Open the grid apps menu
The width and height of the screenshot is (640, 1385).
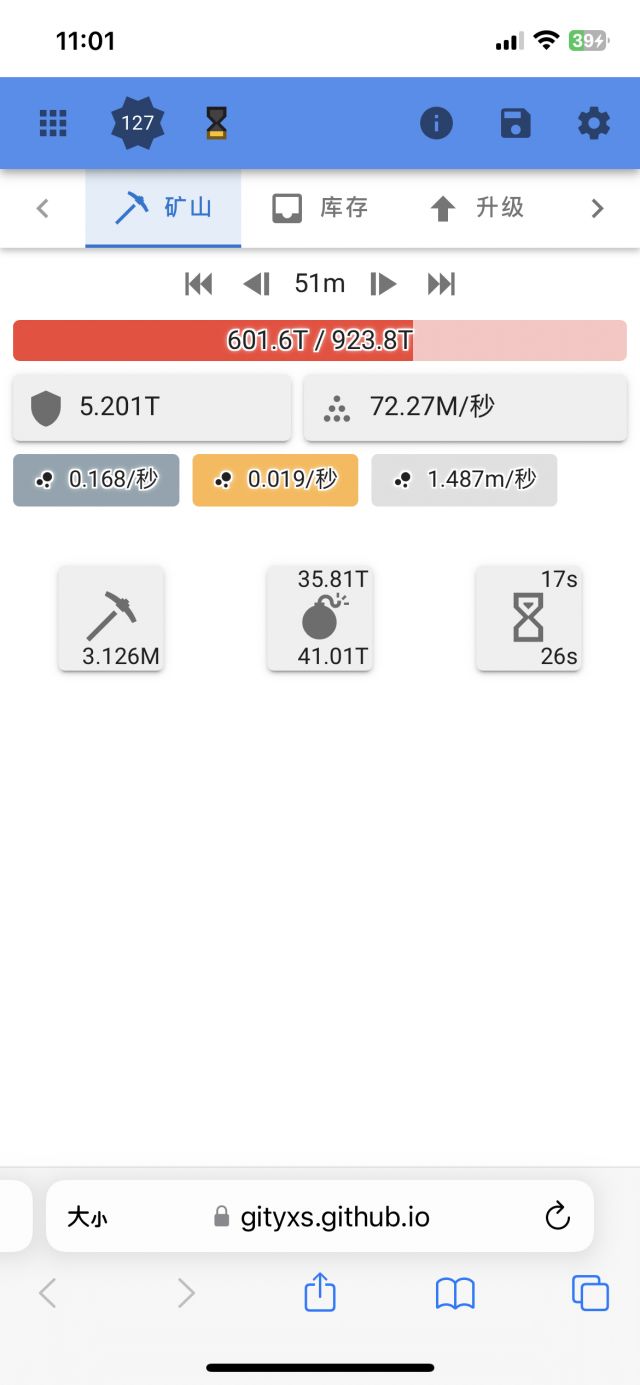click(x=53, y=123)
